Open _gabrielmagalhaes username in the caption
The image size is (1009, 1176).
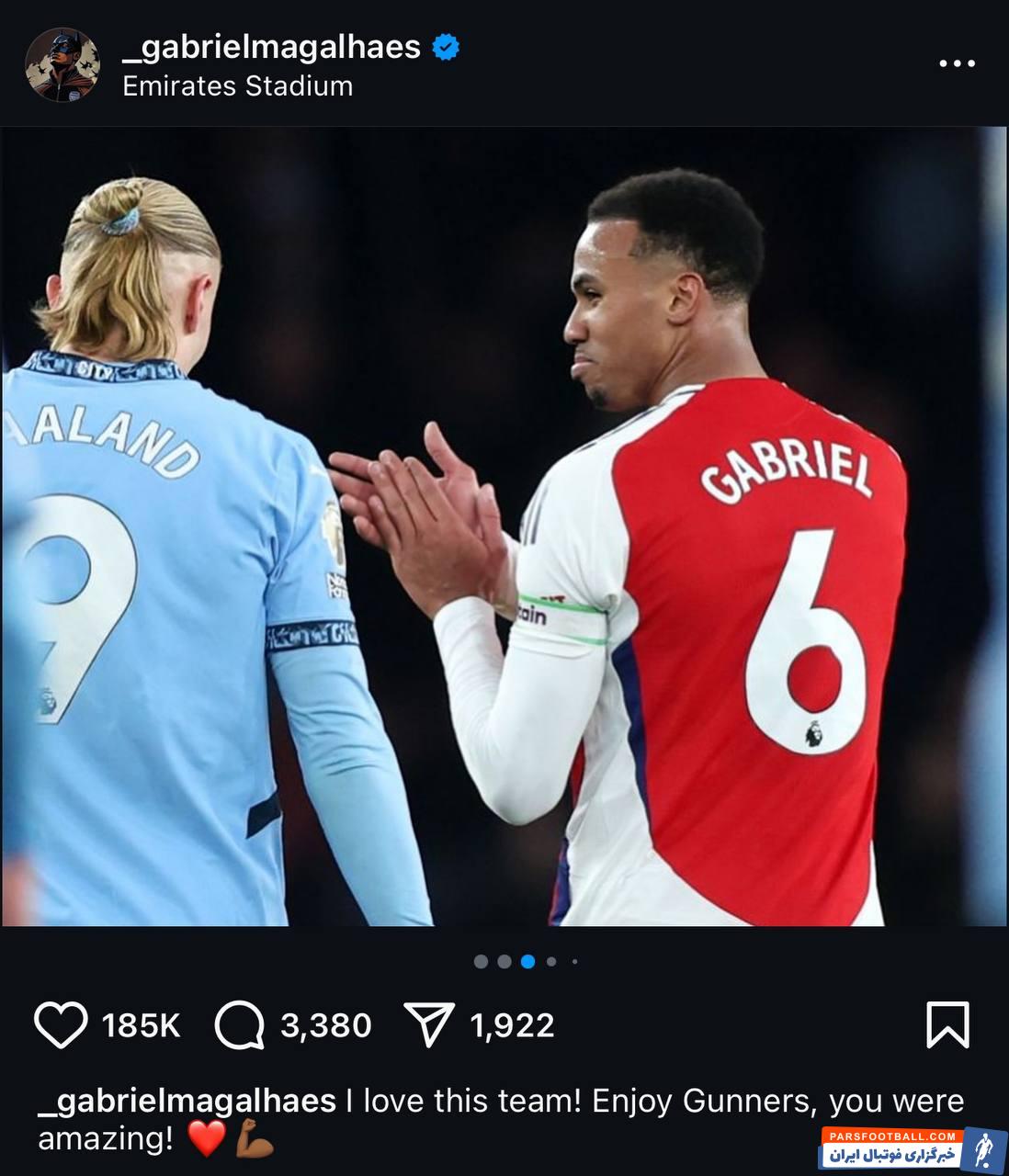pos(187,1101)
